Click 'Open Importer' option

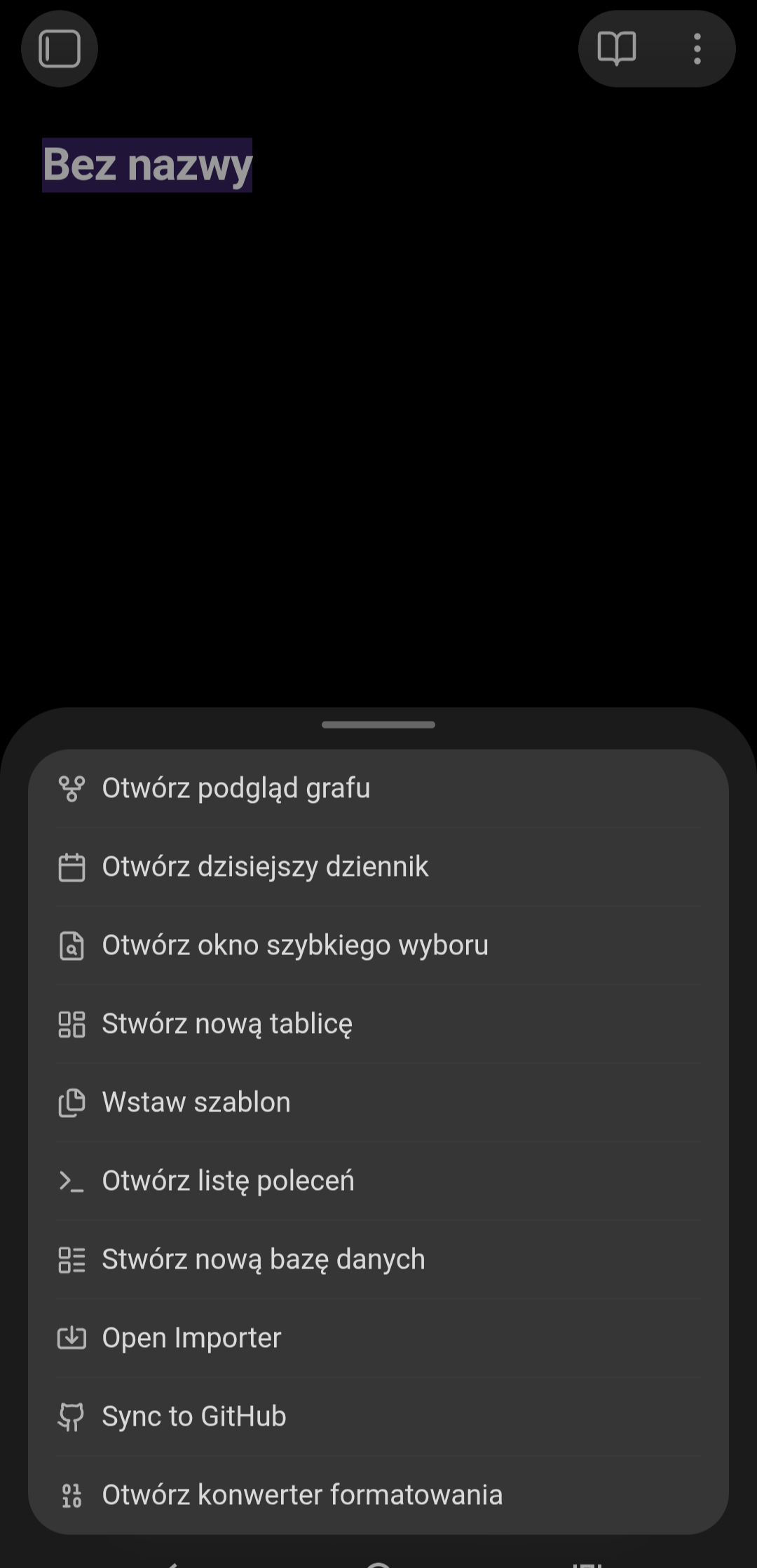(191, 1337)
